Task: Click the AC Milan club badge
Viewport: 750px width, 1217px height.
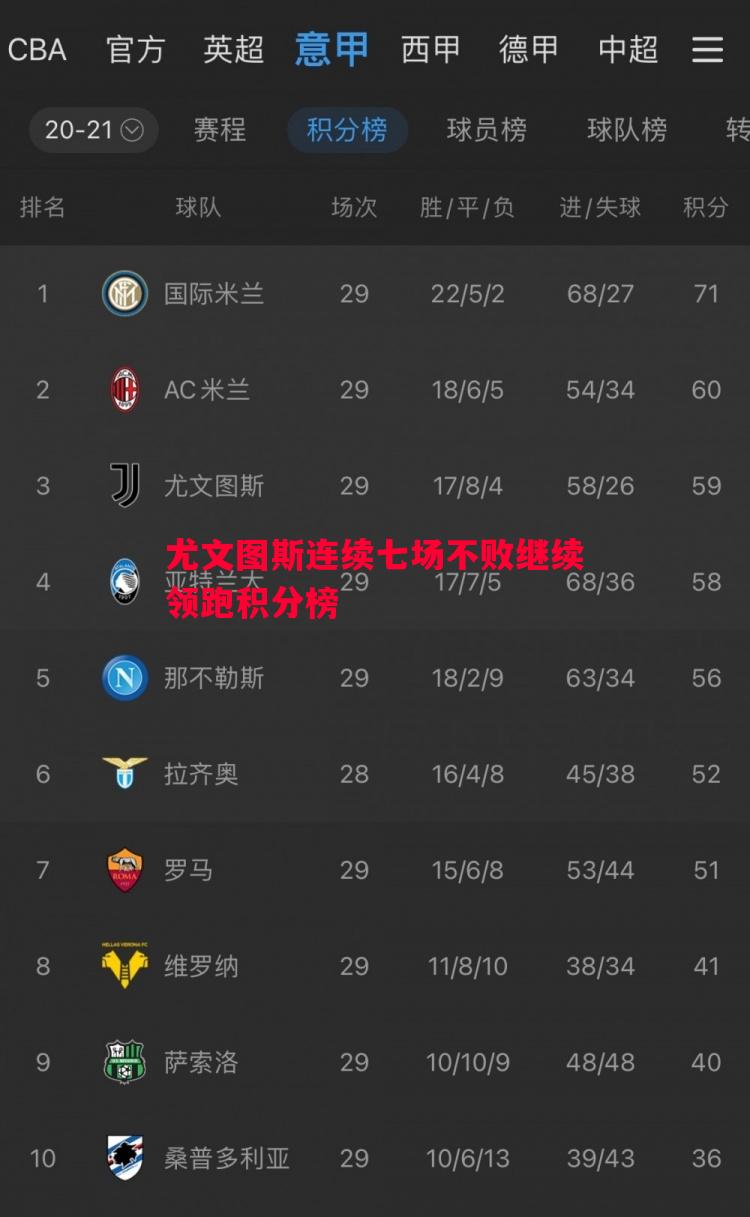Action: coord(124,389)
